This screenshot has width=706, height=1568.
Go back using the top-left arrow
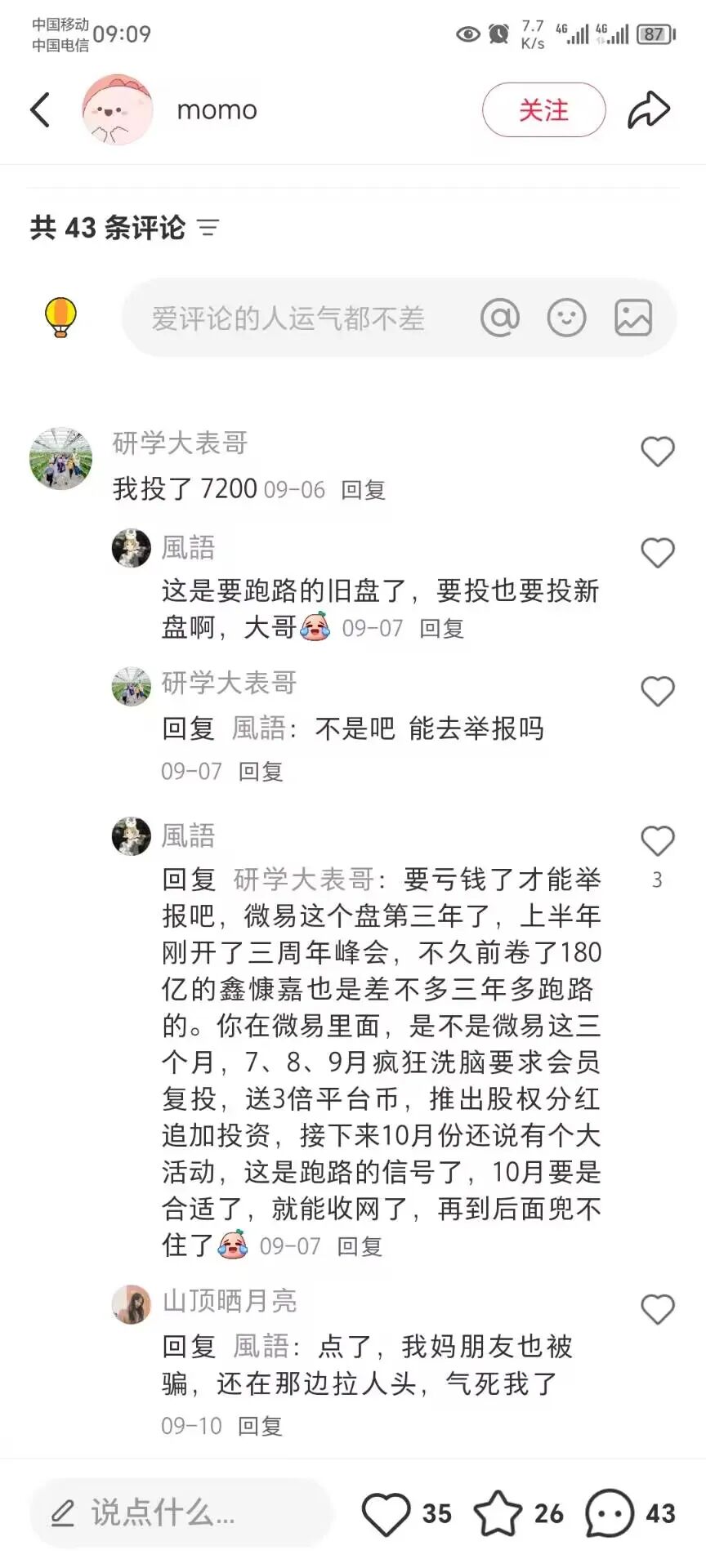click(40, 110)
